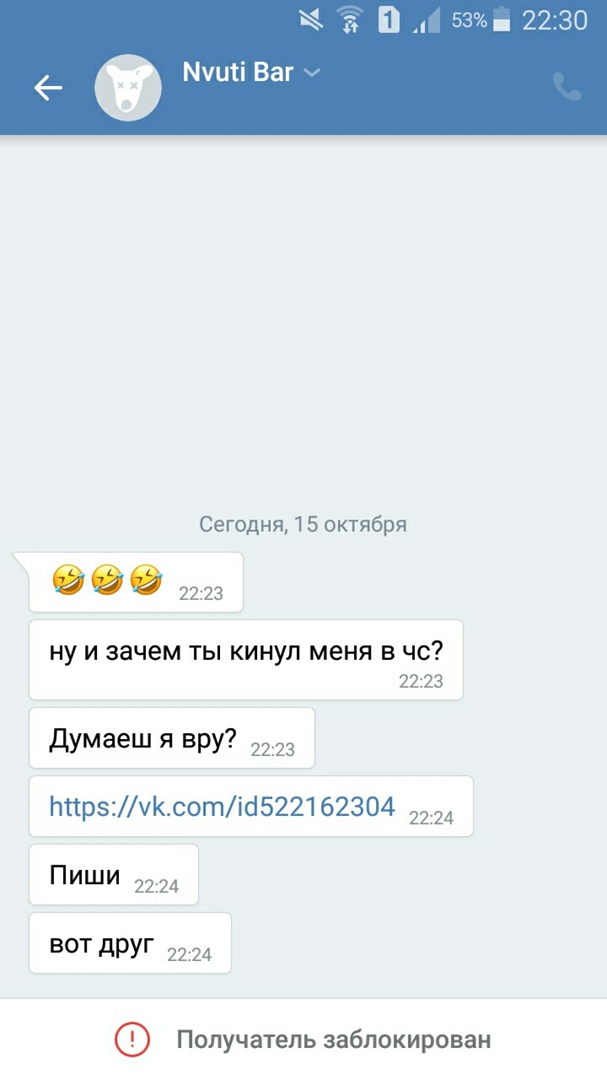Call Nvuti Bar via phone icon
607x1080 pixels.
[x=566, y=88]
